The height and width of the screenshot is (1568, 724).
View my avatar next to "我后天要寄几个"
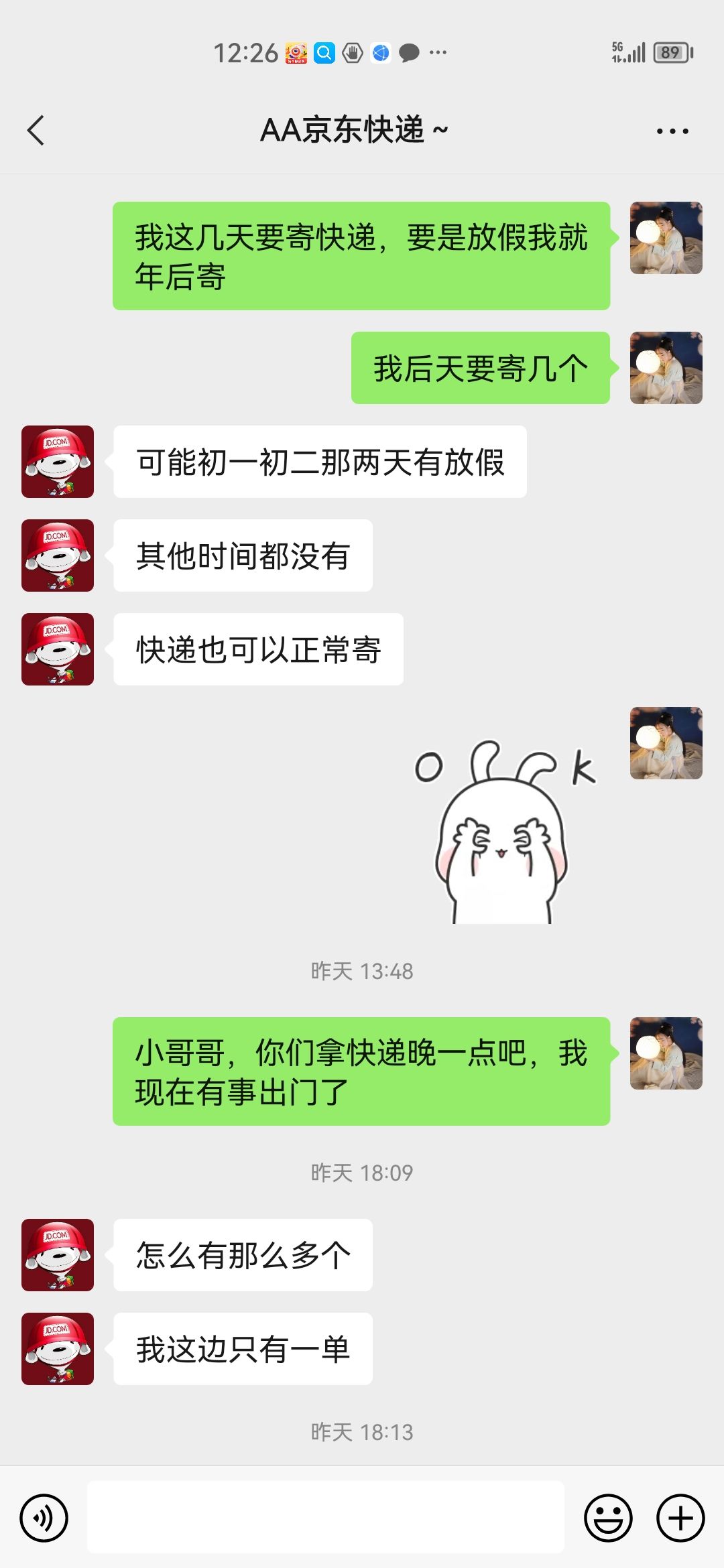pyautogui.click(x=666, y=368)
